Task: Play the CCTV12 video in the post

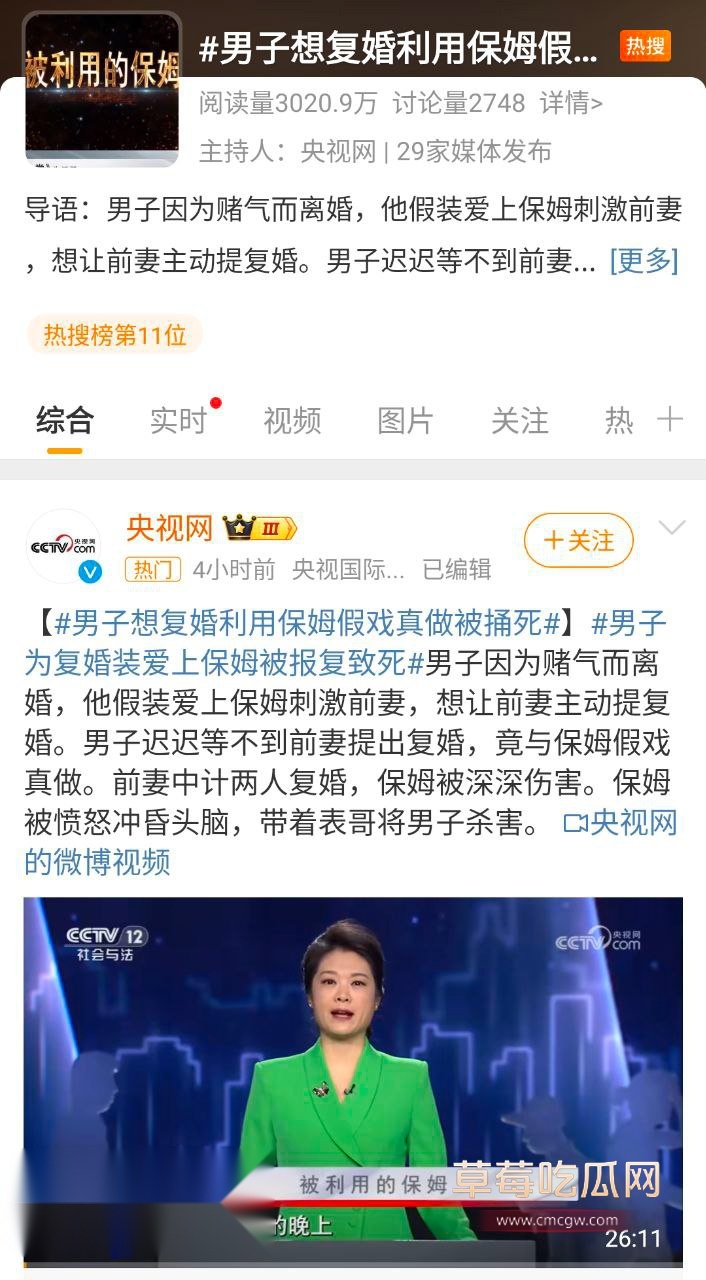Action: click(353, 1078)
